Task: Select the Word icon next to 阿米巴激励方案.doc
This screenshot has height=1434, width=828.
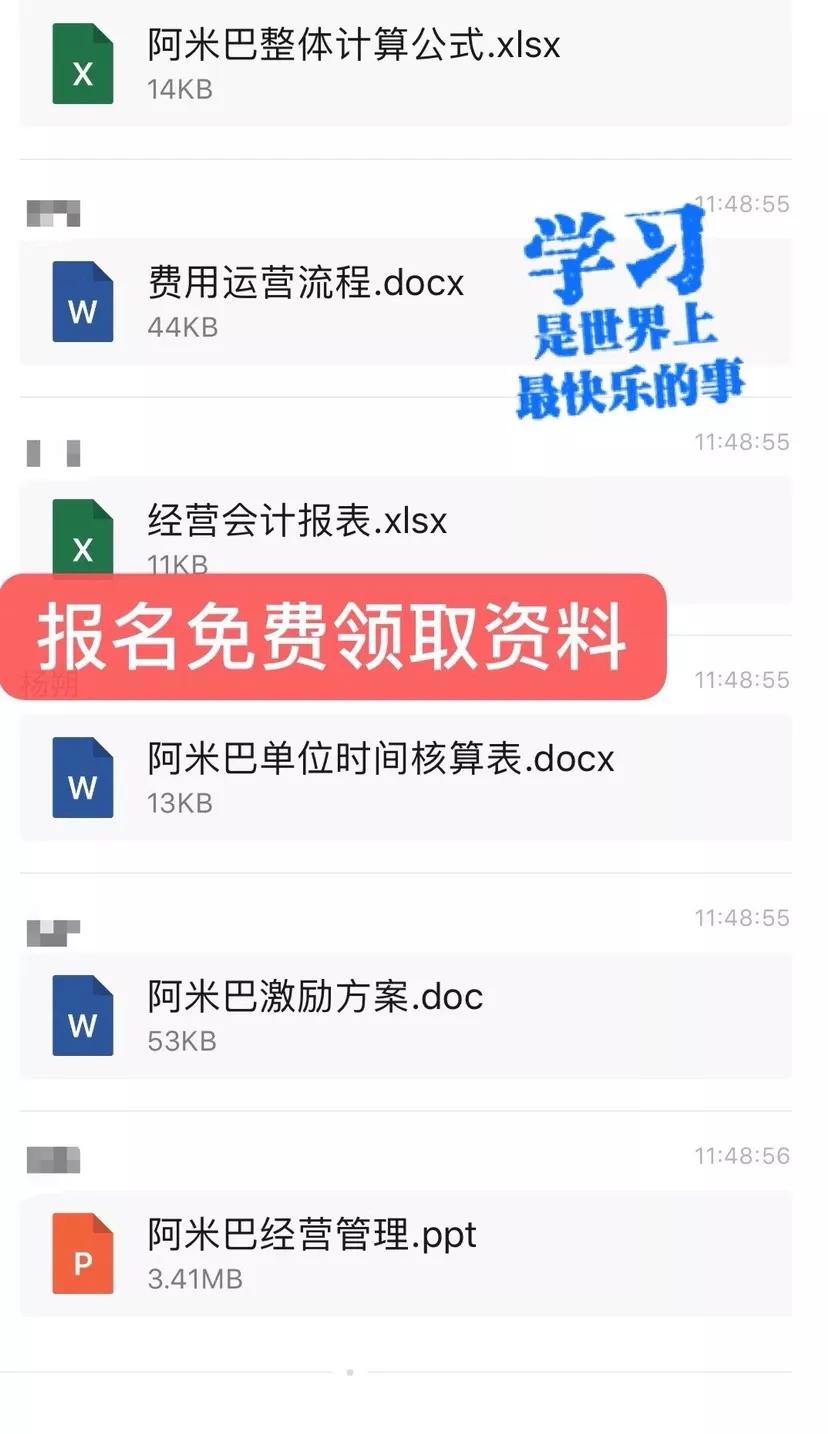Action: click(82, 1015)
